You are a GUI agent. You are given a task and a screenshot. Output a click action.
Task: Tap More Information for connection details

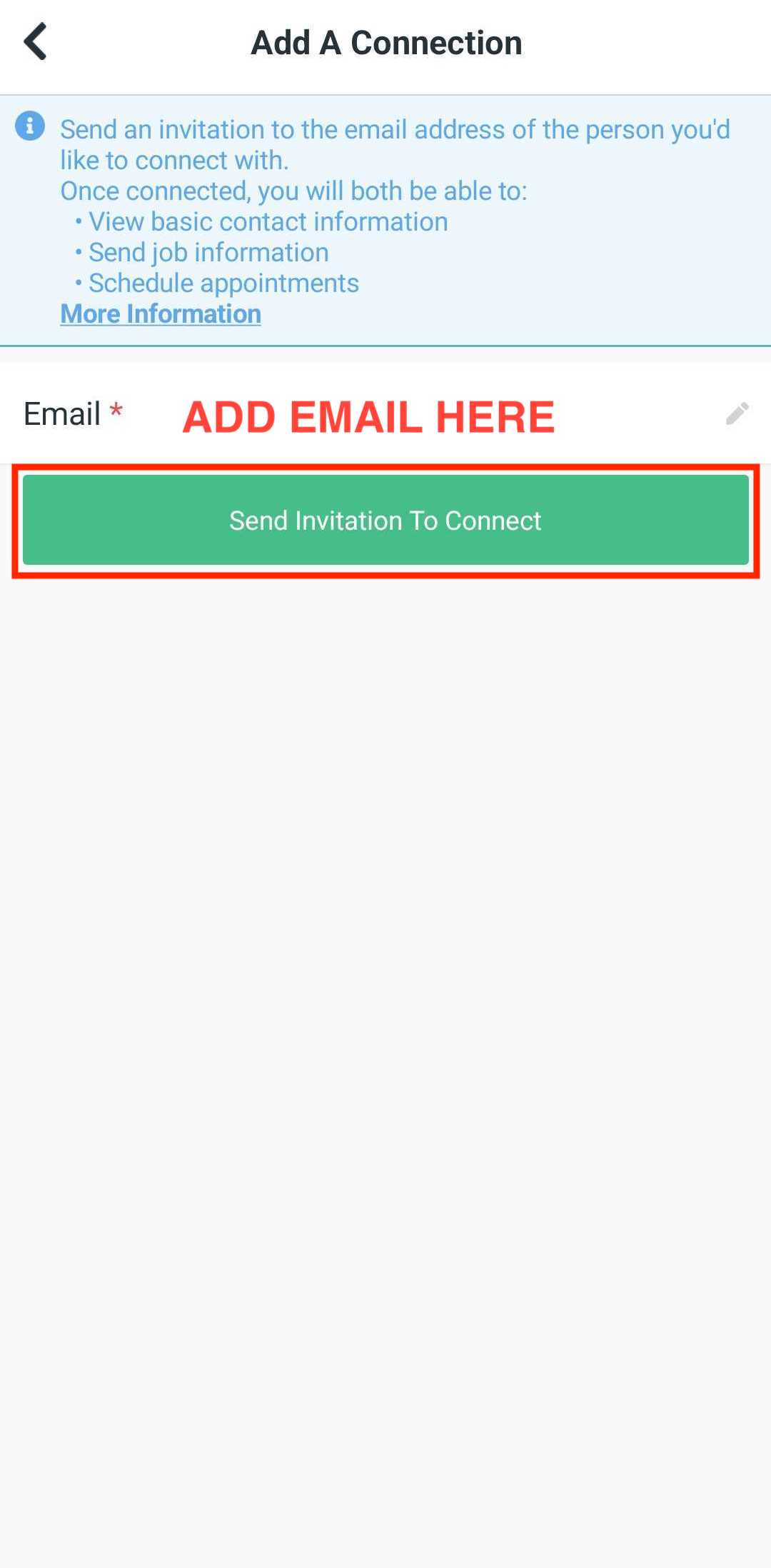(160, 313)
